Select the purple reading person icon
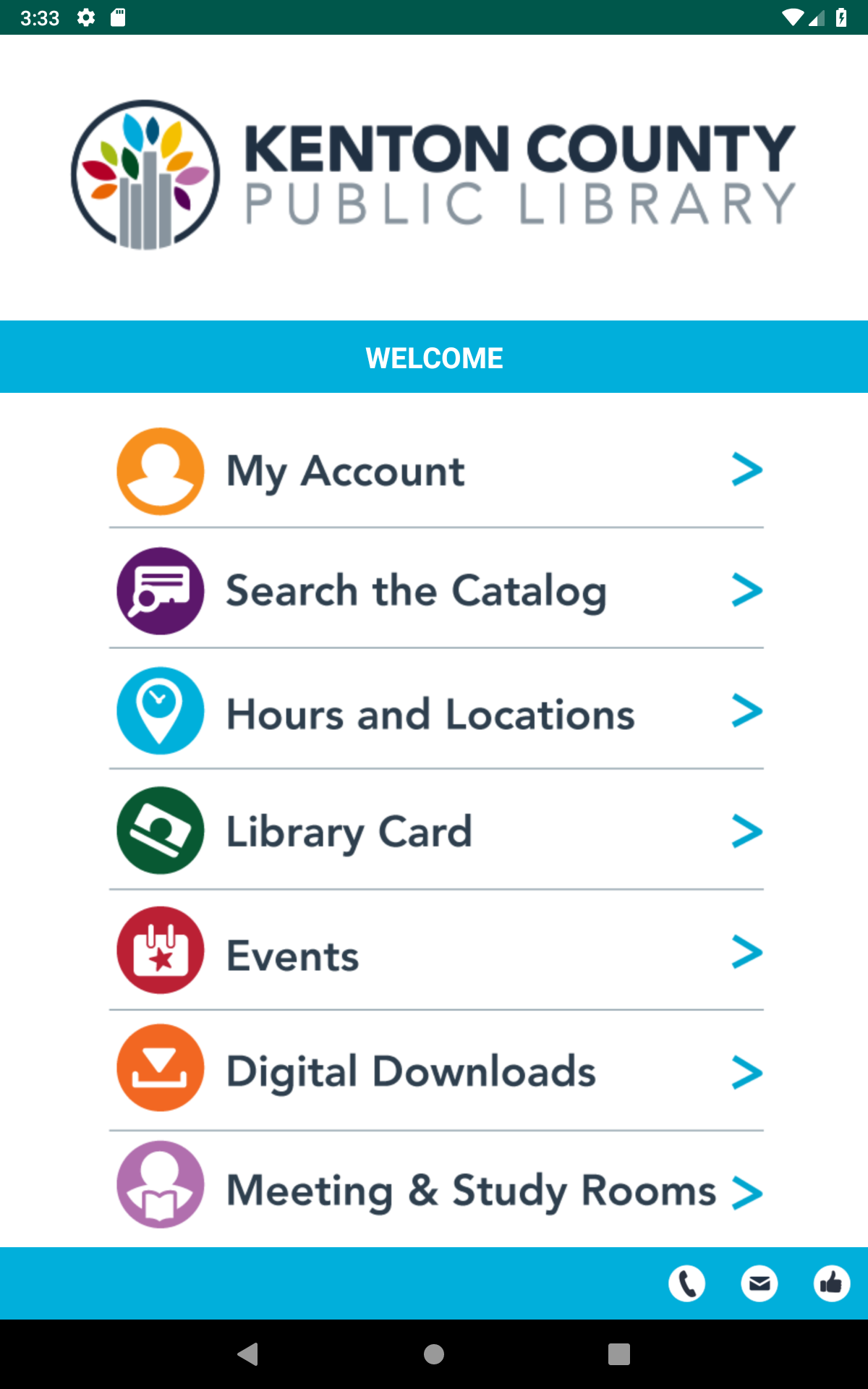Viewport: 868px width, 1389px height. click(x=160, y=1189)
